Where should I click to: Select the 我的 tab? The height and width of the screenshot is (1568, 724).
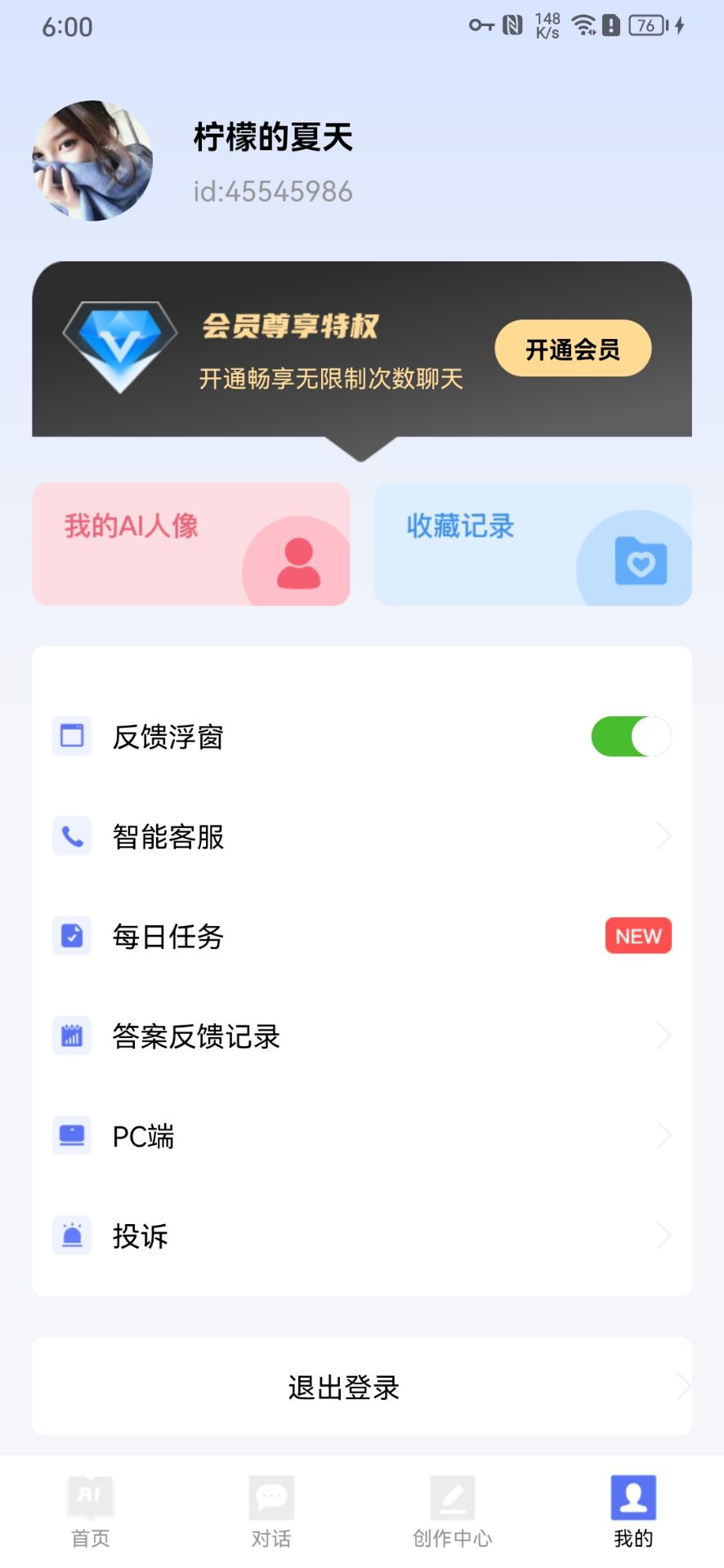633,1511
